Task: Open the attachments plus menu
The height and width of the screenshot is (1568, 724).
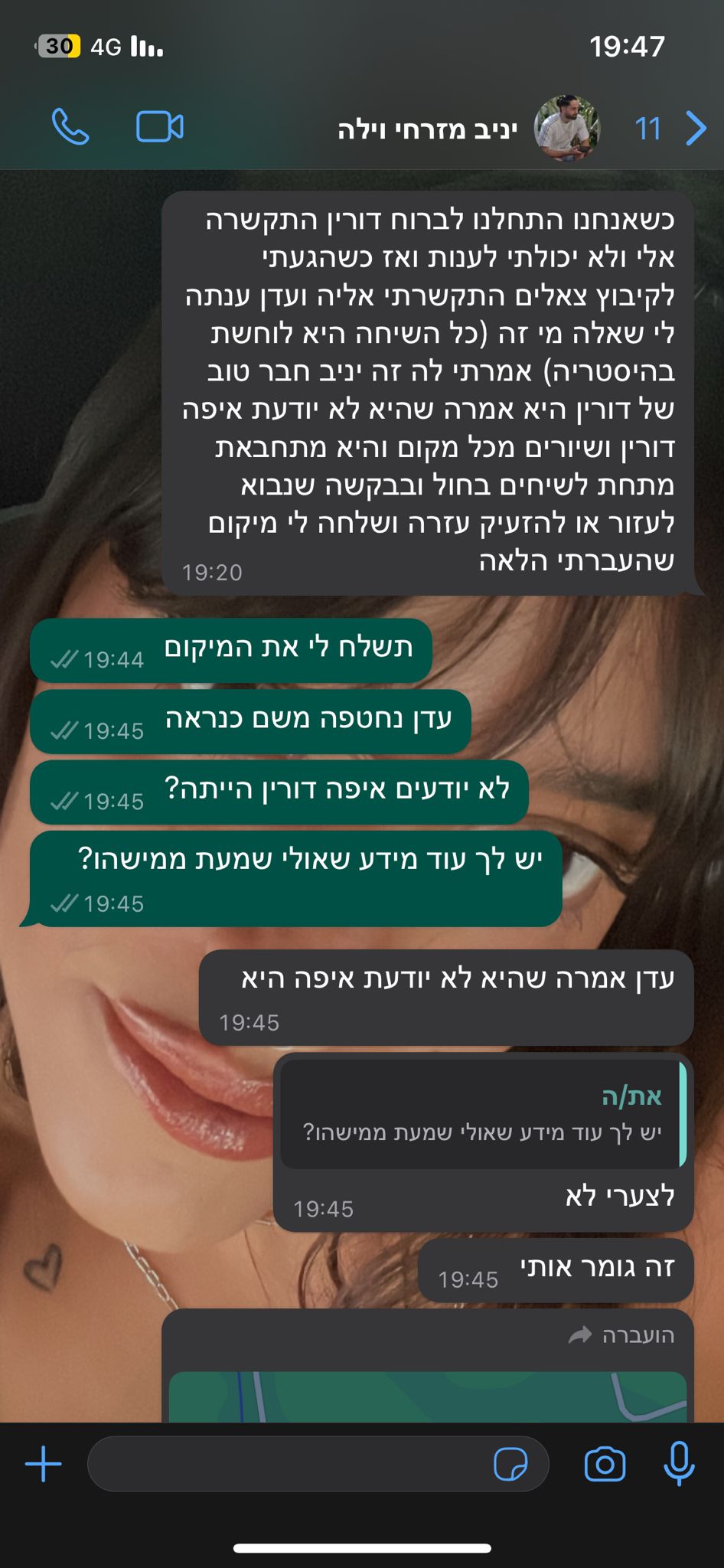Action: (44, 1465)
